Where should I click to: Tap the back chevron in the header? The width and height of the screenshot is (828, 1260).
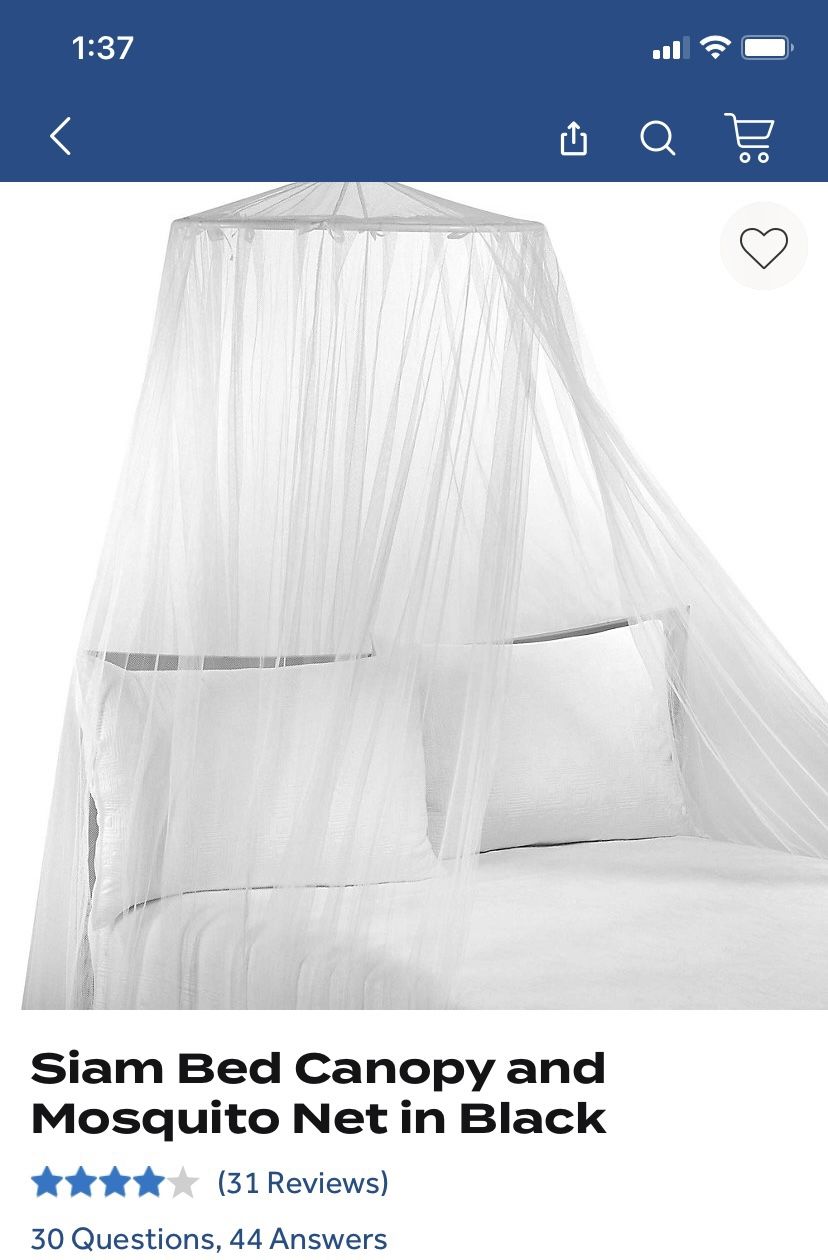60,137
